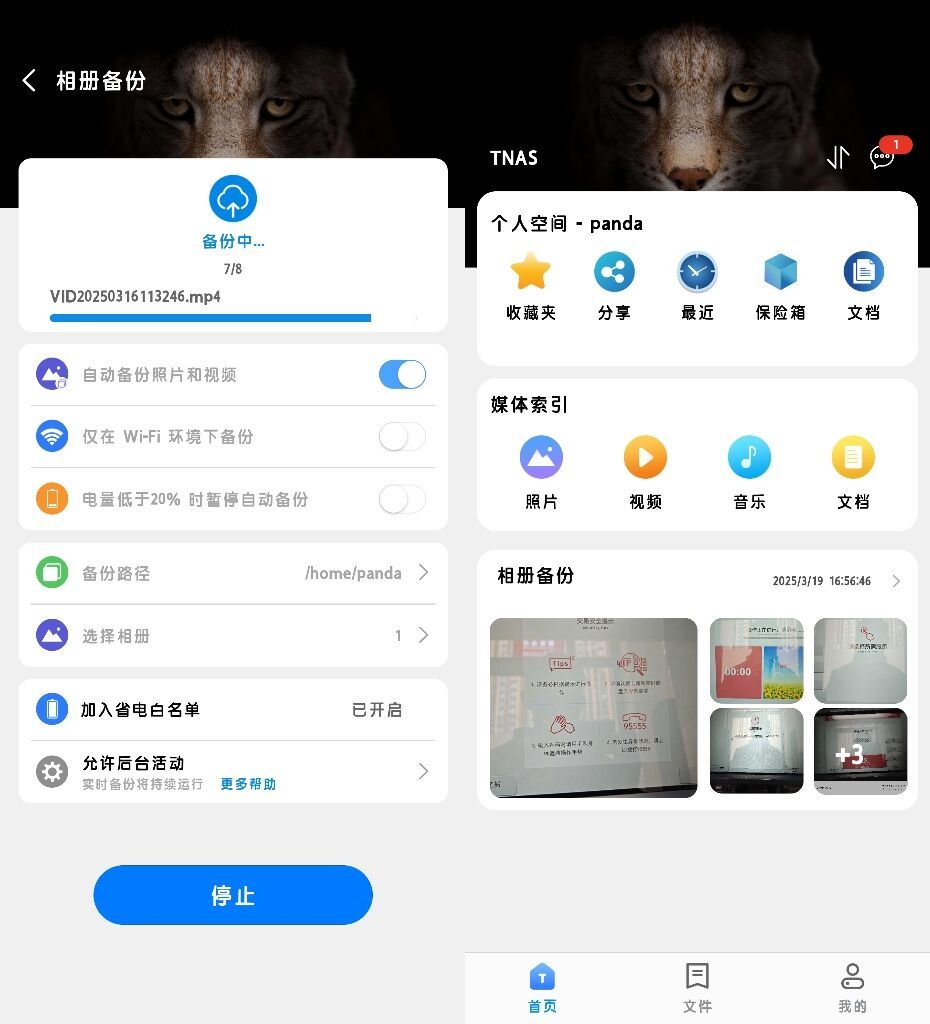Turn on 电量低于20% 时暂停自动备份
Screen dimensions: 930x1024
pyautogui.click(x=402, y=499)
